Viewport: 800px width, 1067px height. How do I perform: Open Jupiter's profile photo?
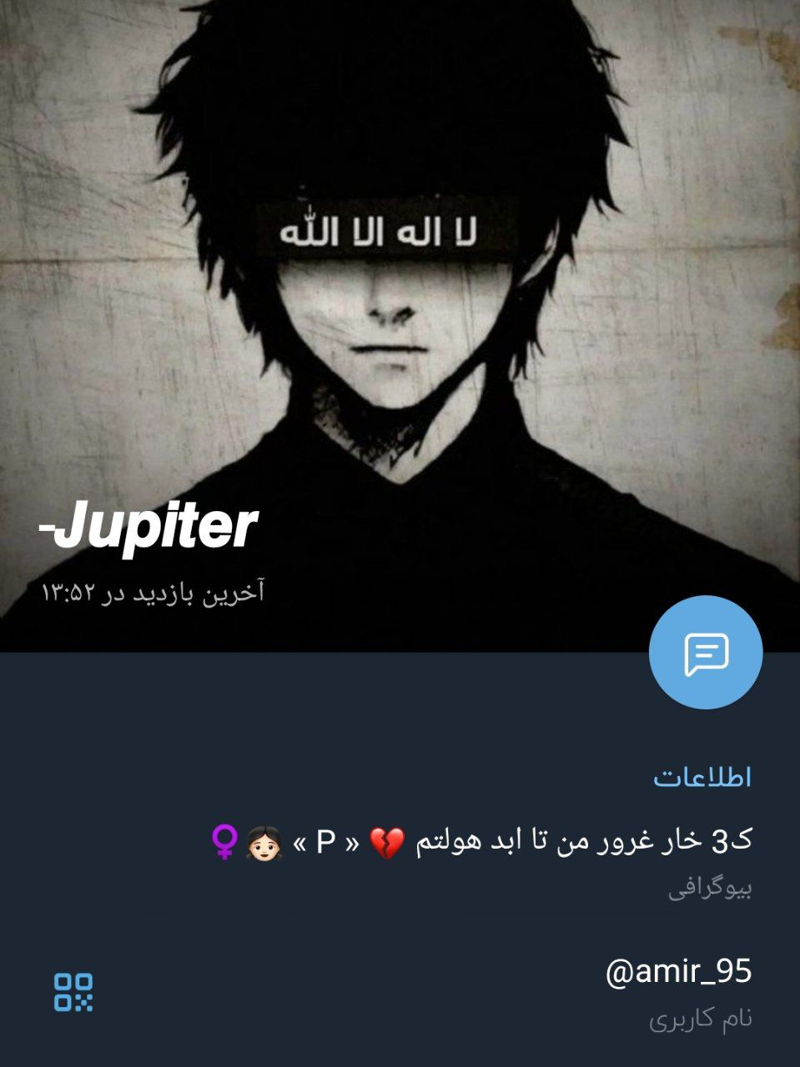click(x=400, y=300)
